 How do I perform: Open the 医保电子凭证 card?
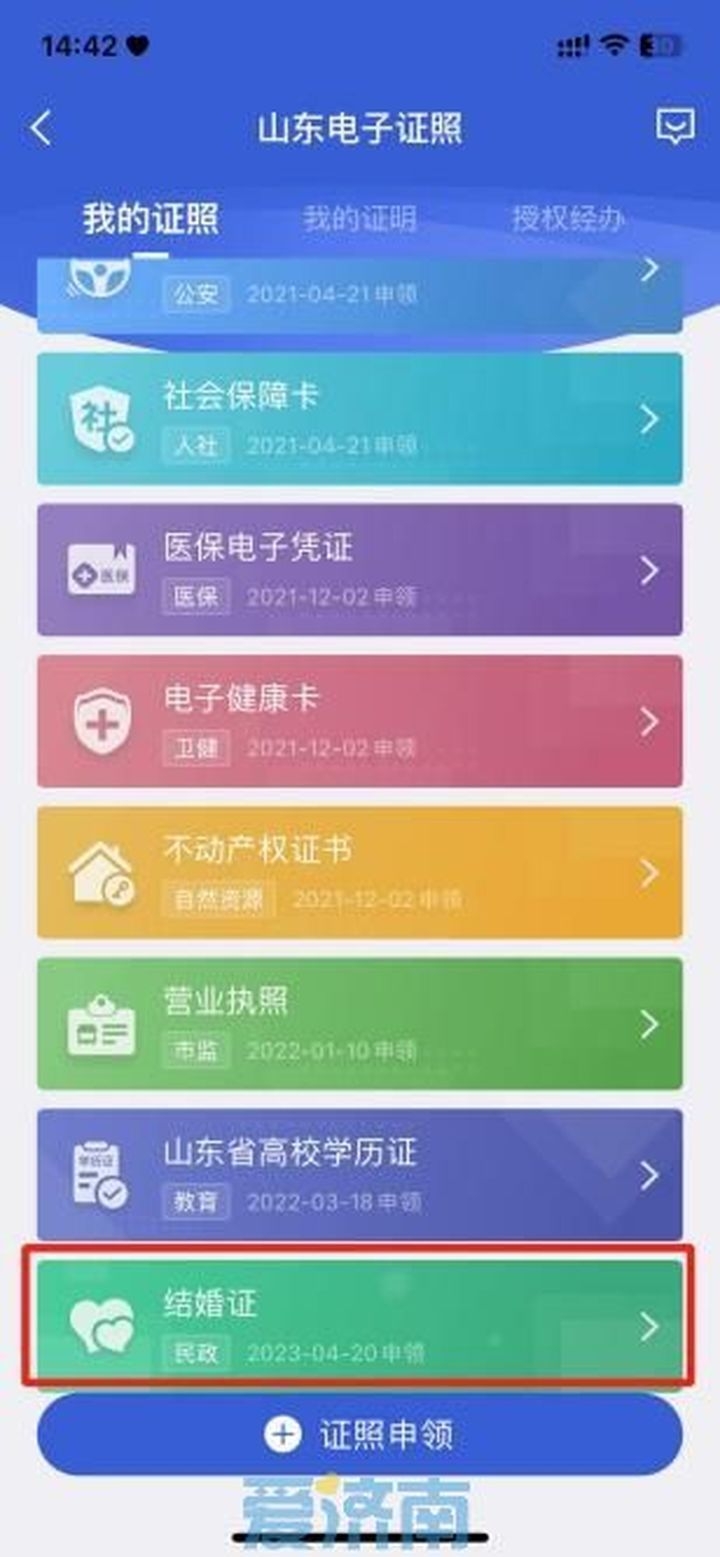tap(360, 570)
